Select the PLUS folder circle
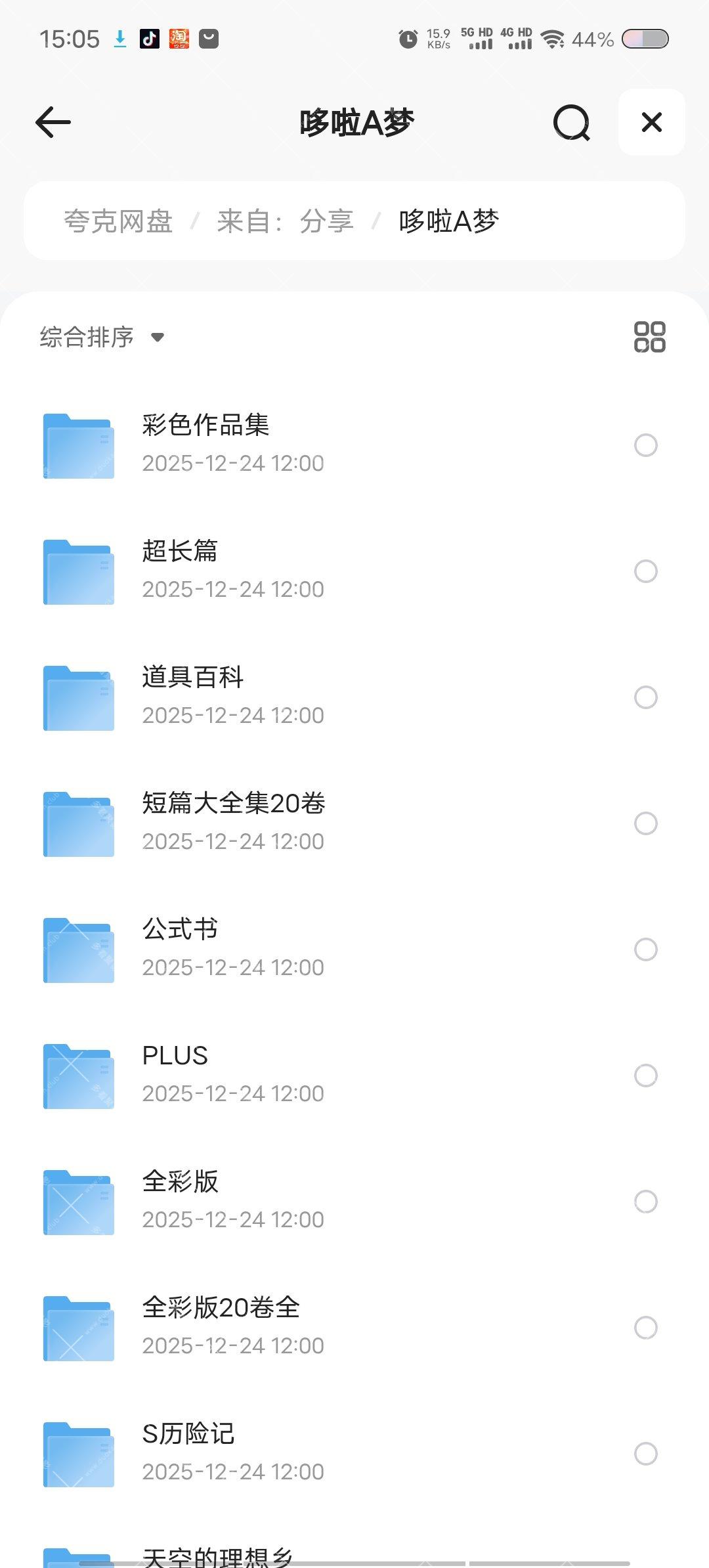709x1568 pixels. point(646,1076)
